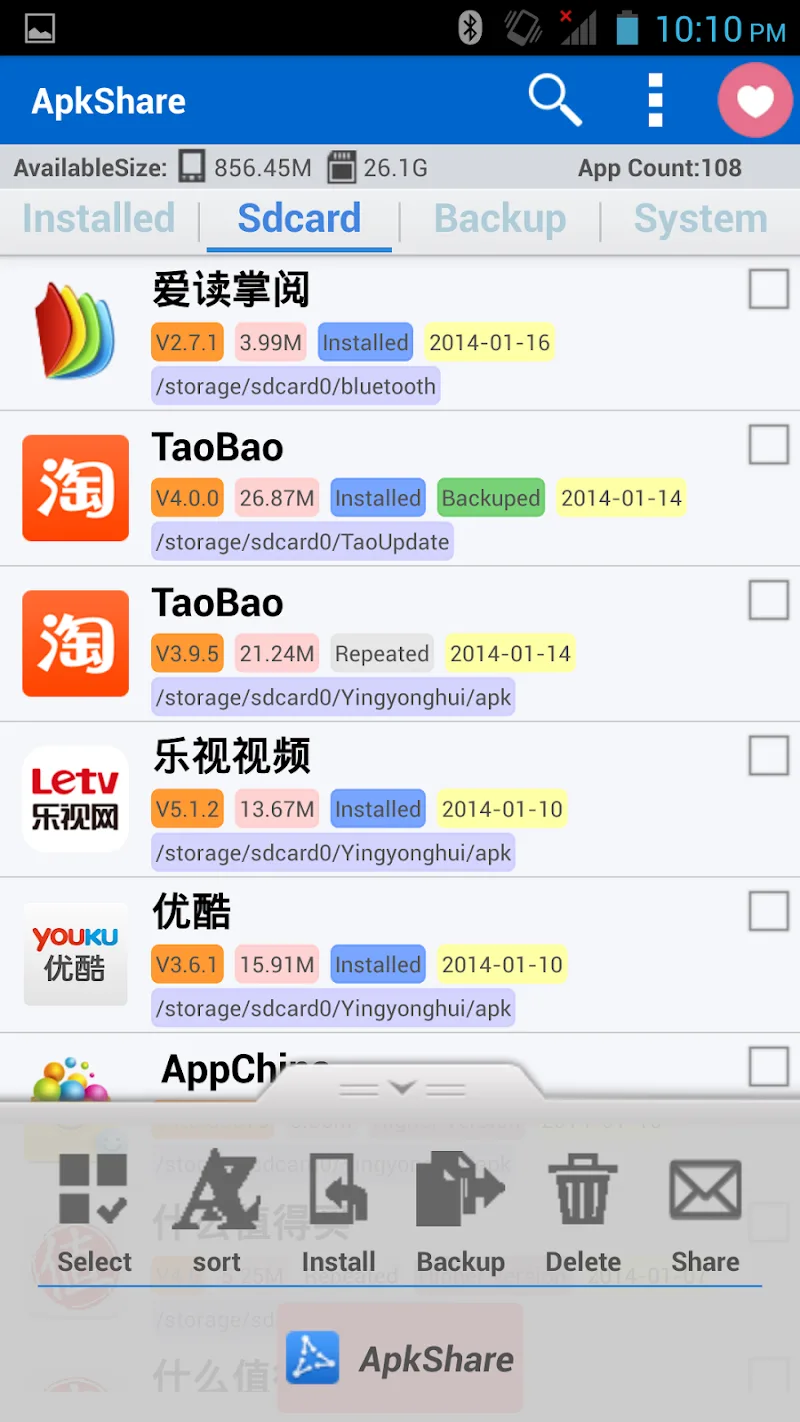
Task: Tap the heart icon in the title bar
Action: point(755,100)
